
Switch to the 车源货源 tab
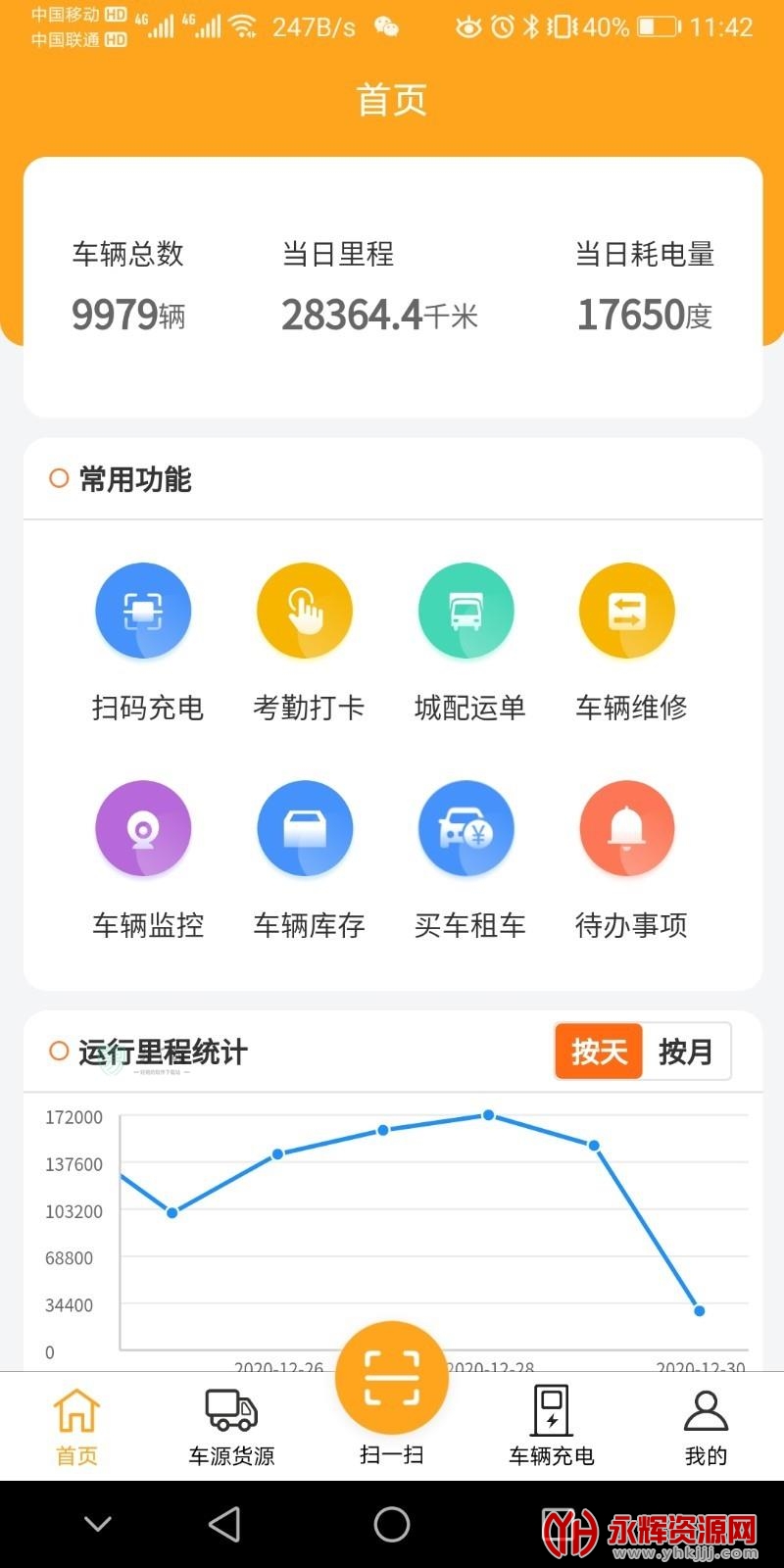click(232, 1427)
